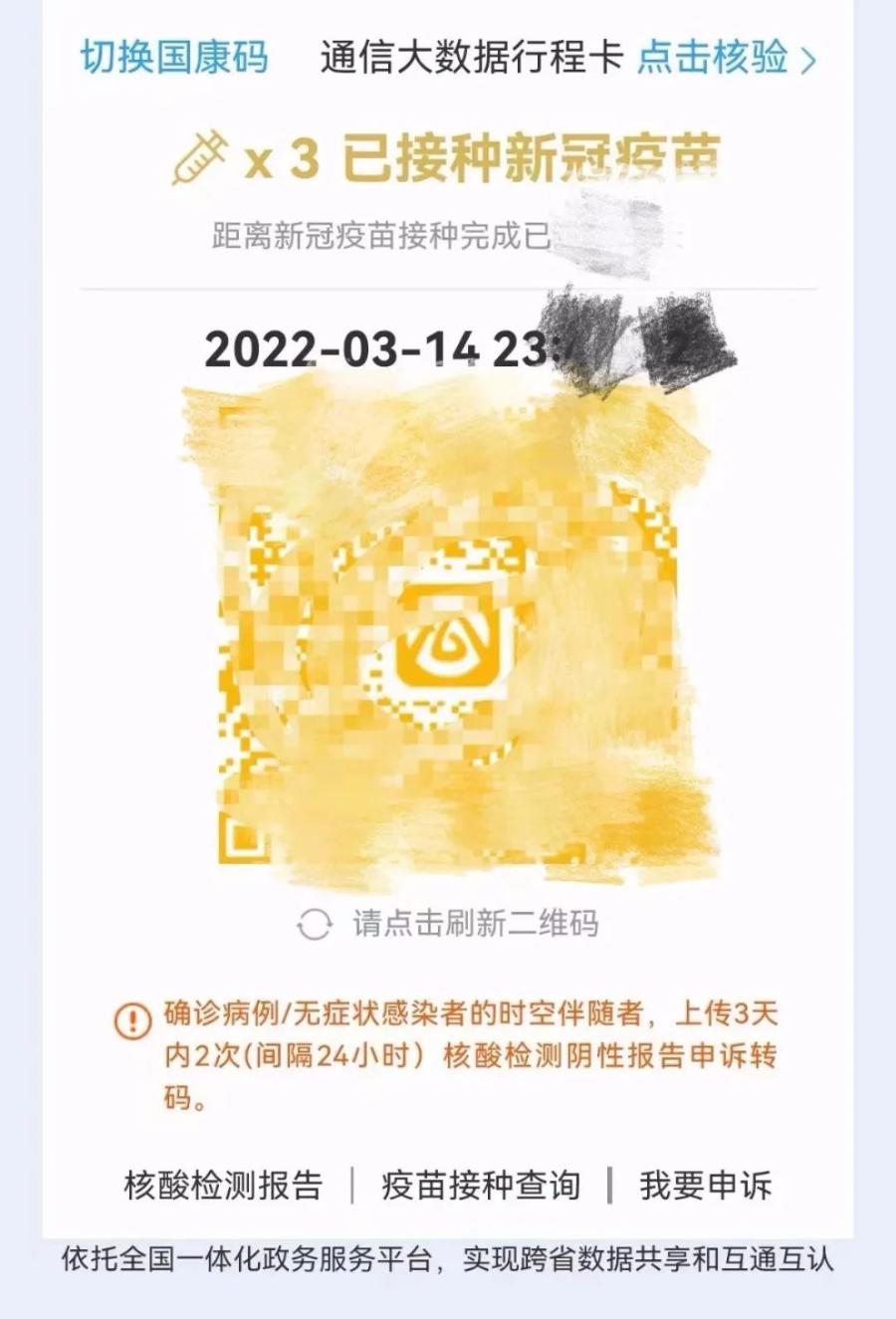Refresh the QR code via 请点击刷新二维码
The height and width of the screenshot is (1319, 896).
[x=450, y=924]
